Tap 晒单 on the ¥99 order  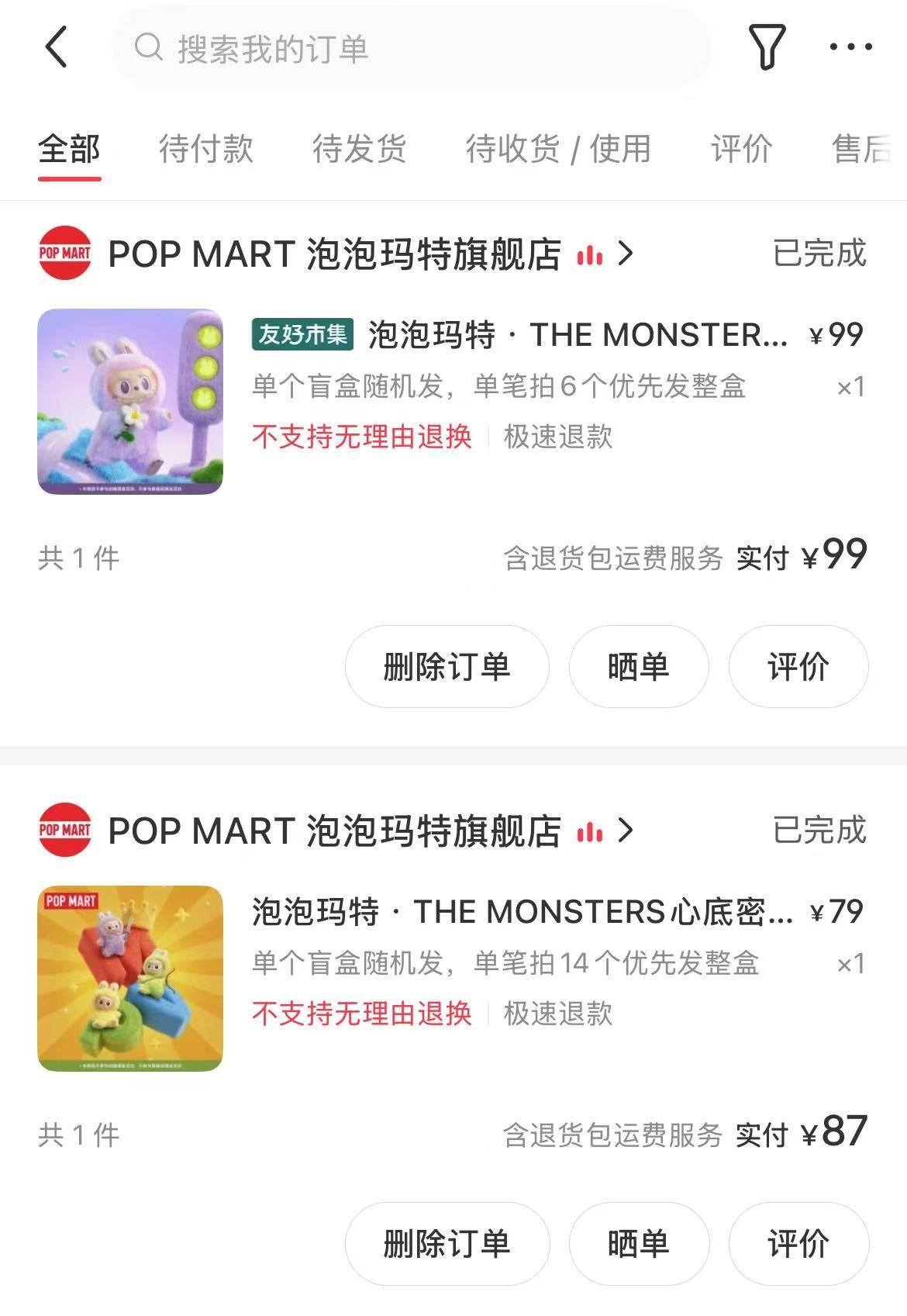[638, 667]
